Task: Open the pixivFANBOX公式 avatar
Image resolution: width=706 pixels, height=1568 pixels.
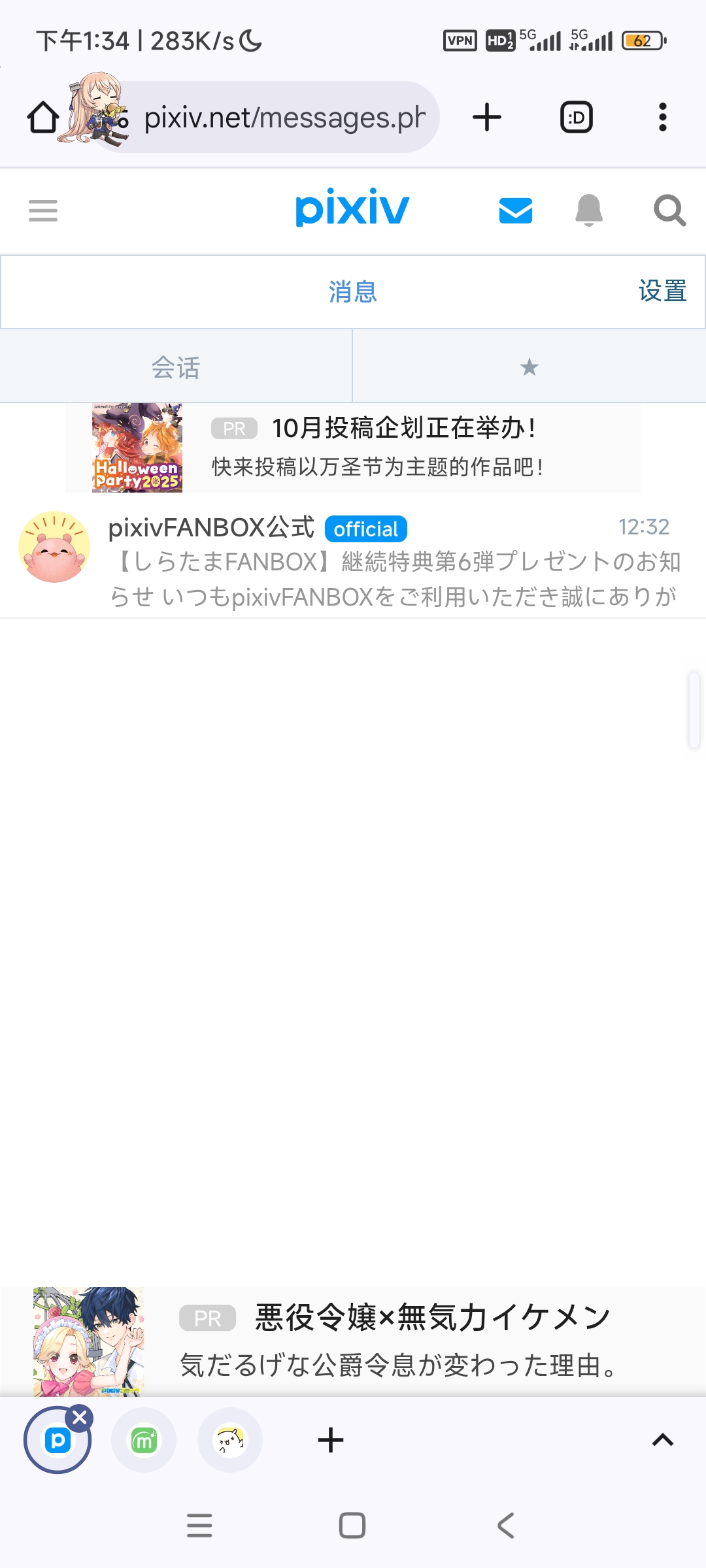Action: [56, 547]
